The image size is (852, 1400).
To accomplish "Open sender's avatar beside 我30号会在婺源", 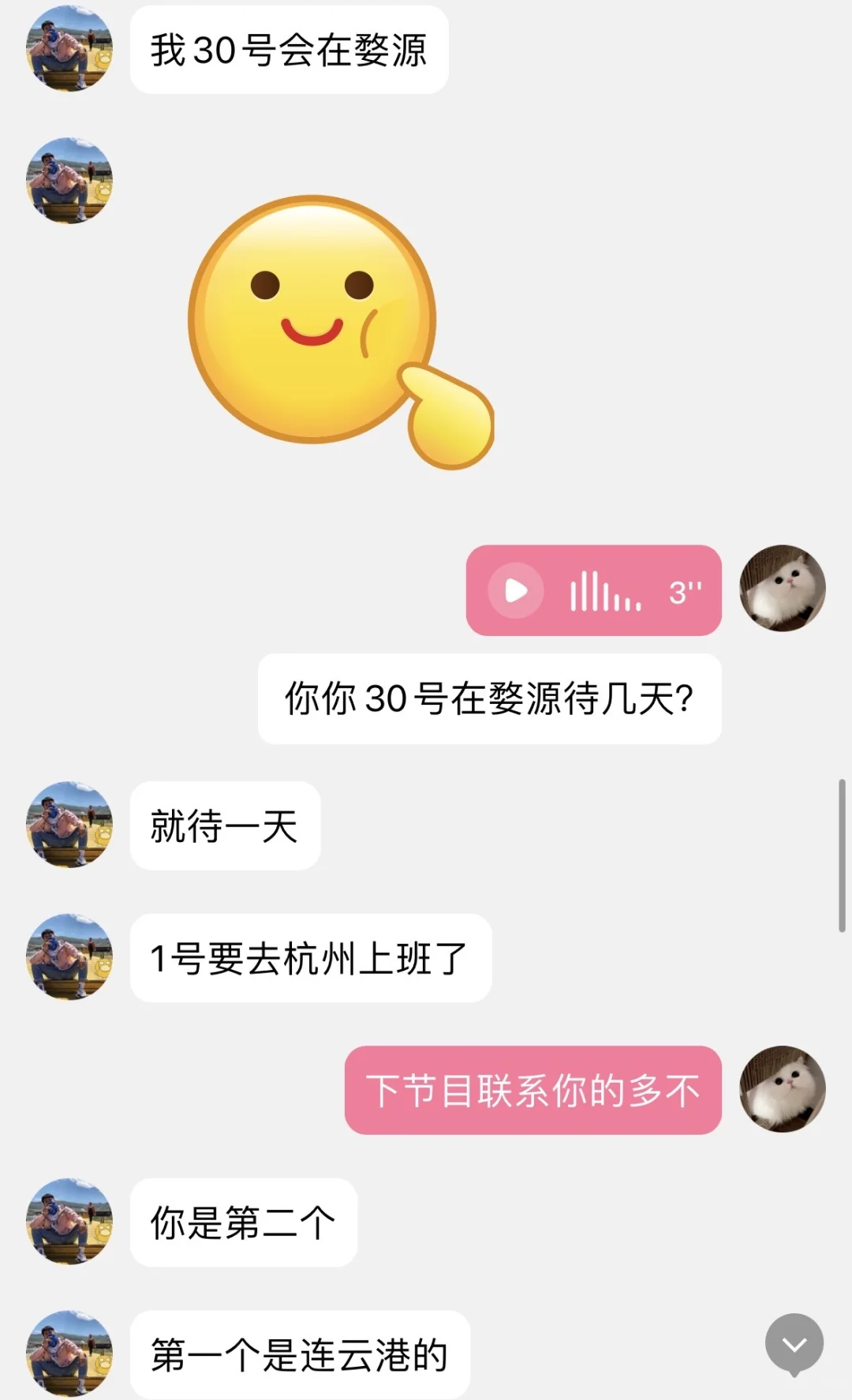I will coord(69,49).
